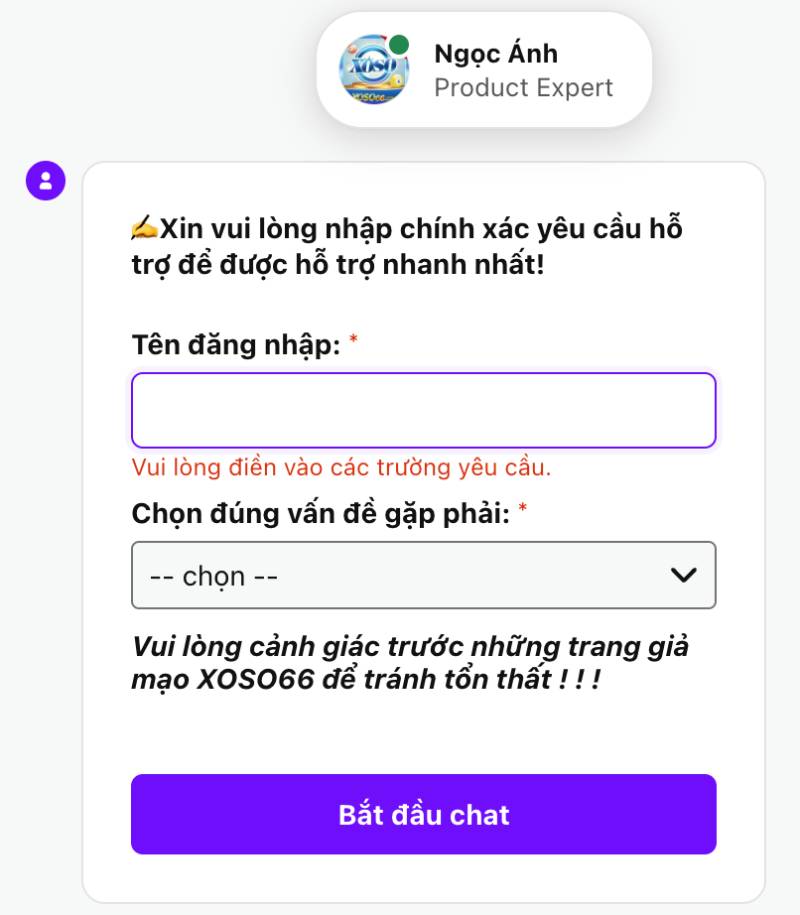The height and width of the screenshot is (915, 800).
Task: Open the Ngọc Ánh agent profile card
Action: [x=484, y=70]
